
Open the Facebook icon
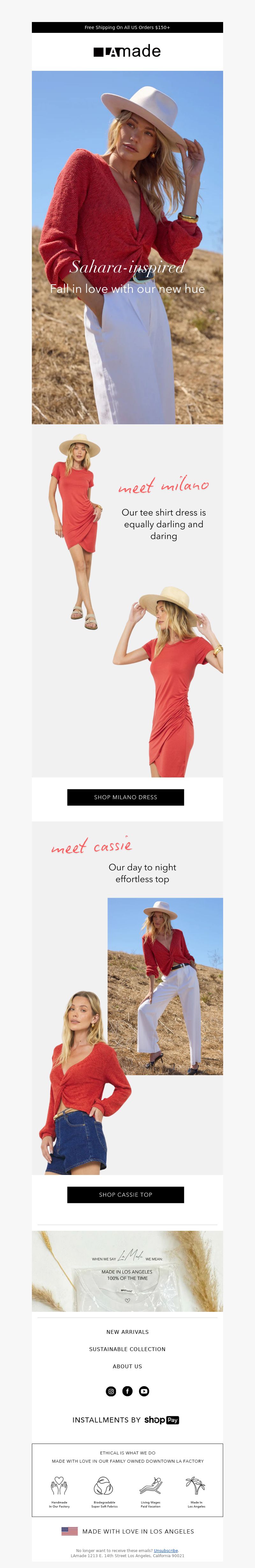click(127, 1391)
